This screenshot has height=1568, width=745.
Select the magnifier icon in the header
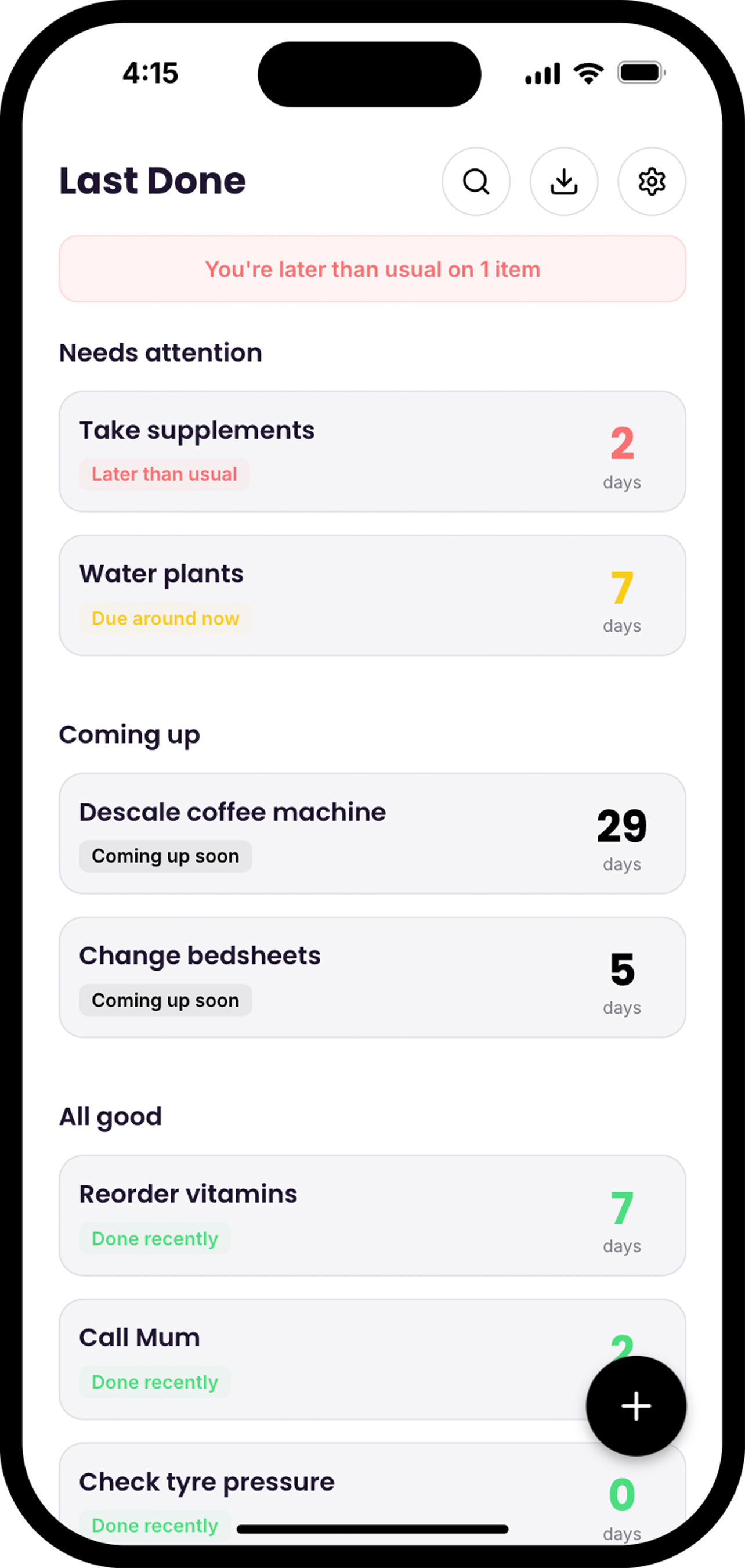(477, 182)
